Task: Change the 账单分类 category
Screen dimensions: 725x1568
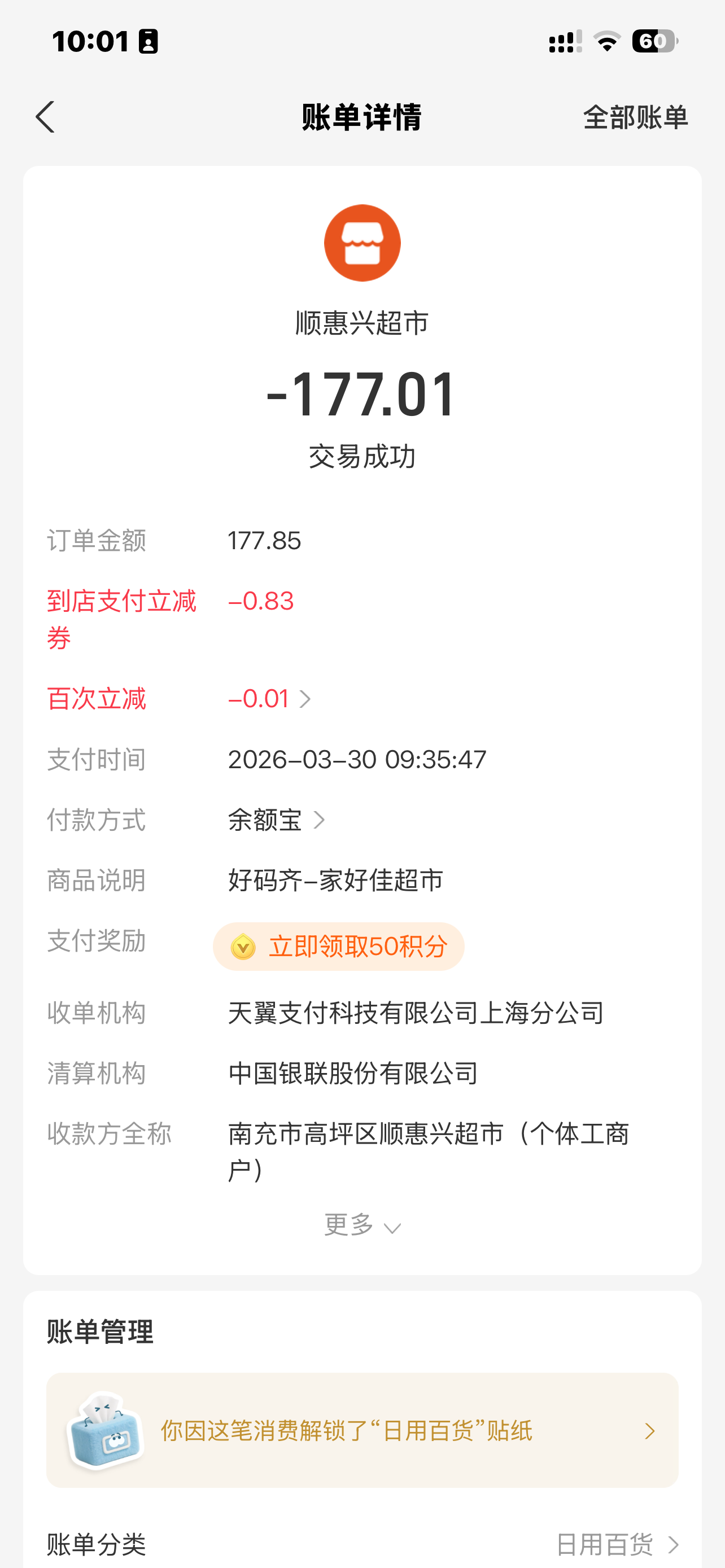Action: pos(616,1544)
